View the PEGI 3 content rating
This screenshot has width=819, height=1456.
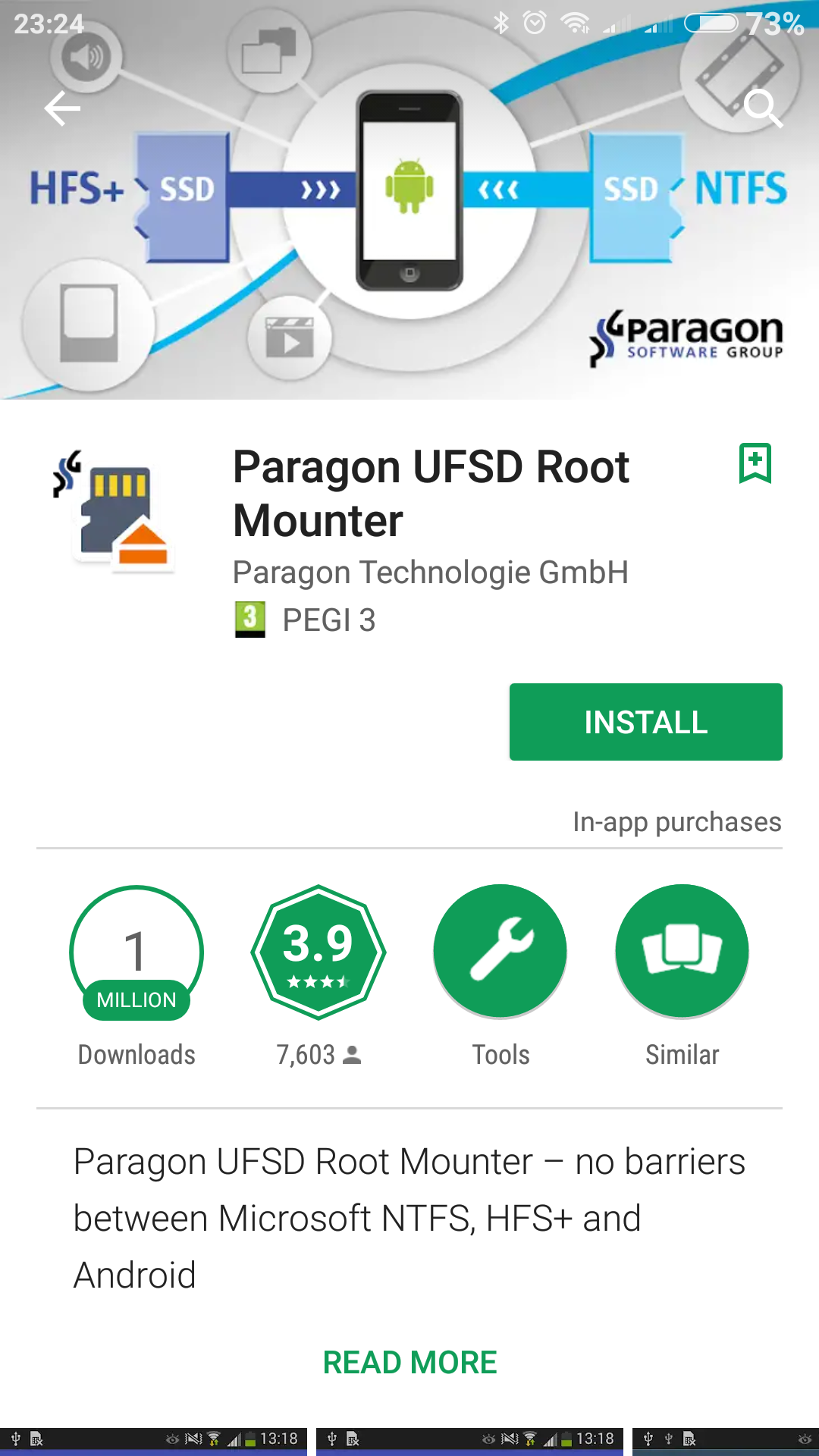(x=306, y=620)
